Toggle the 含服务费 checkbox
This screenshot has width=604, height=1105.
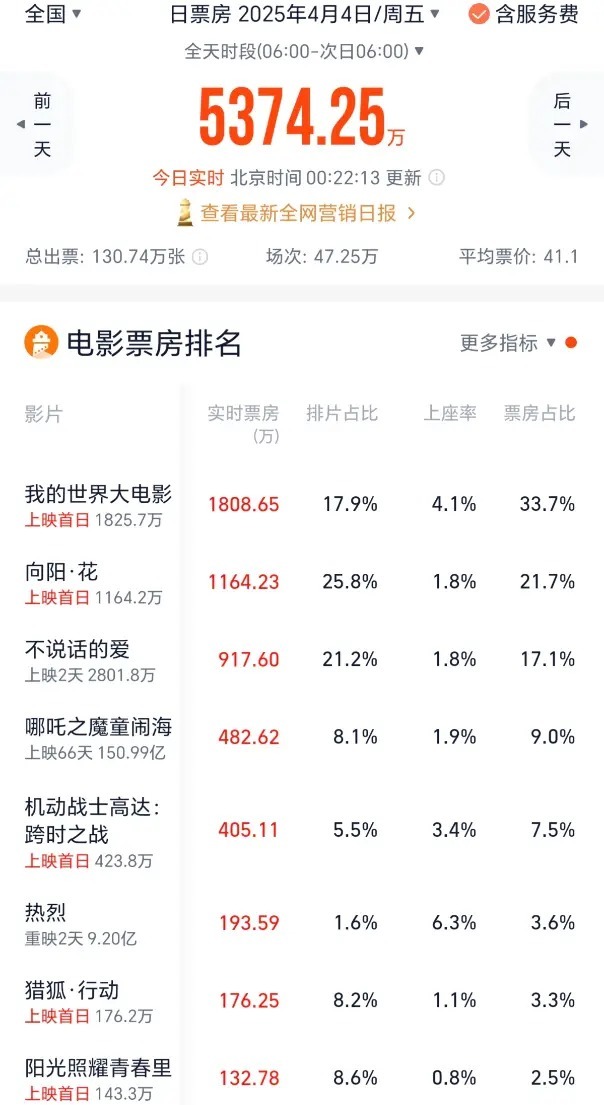[x=524, y=14]
